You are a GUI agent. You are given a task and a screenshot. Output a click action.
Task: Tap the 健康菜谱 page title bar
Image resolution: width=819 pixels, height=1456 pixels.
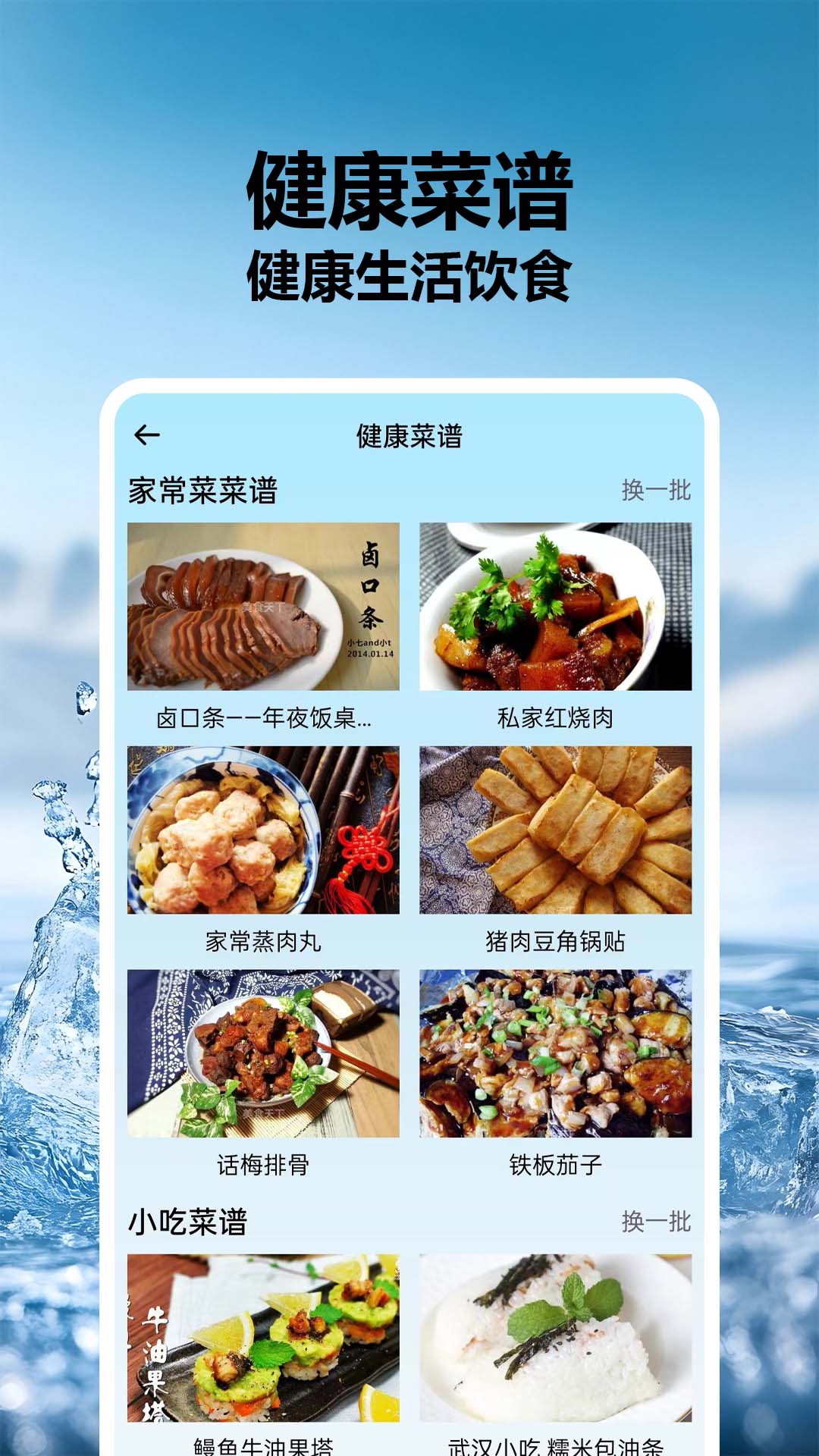pos(409,435)
